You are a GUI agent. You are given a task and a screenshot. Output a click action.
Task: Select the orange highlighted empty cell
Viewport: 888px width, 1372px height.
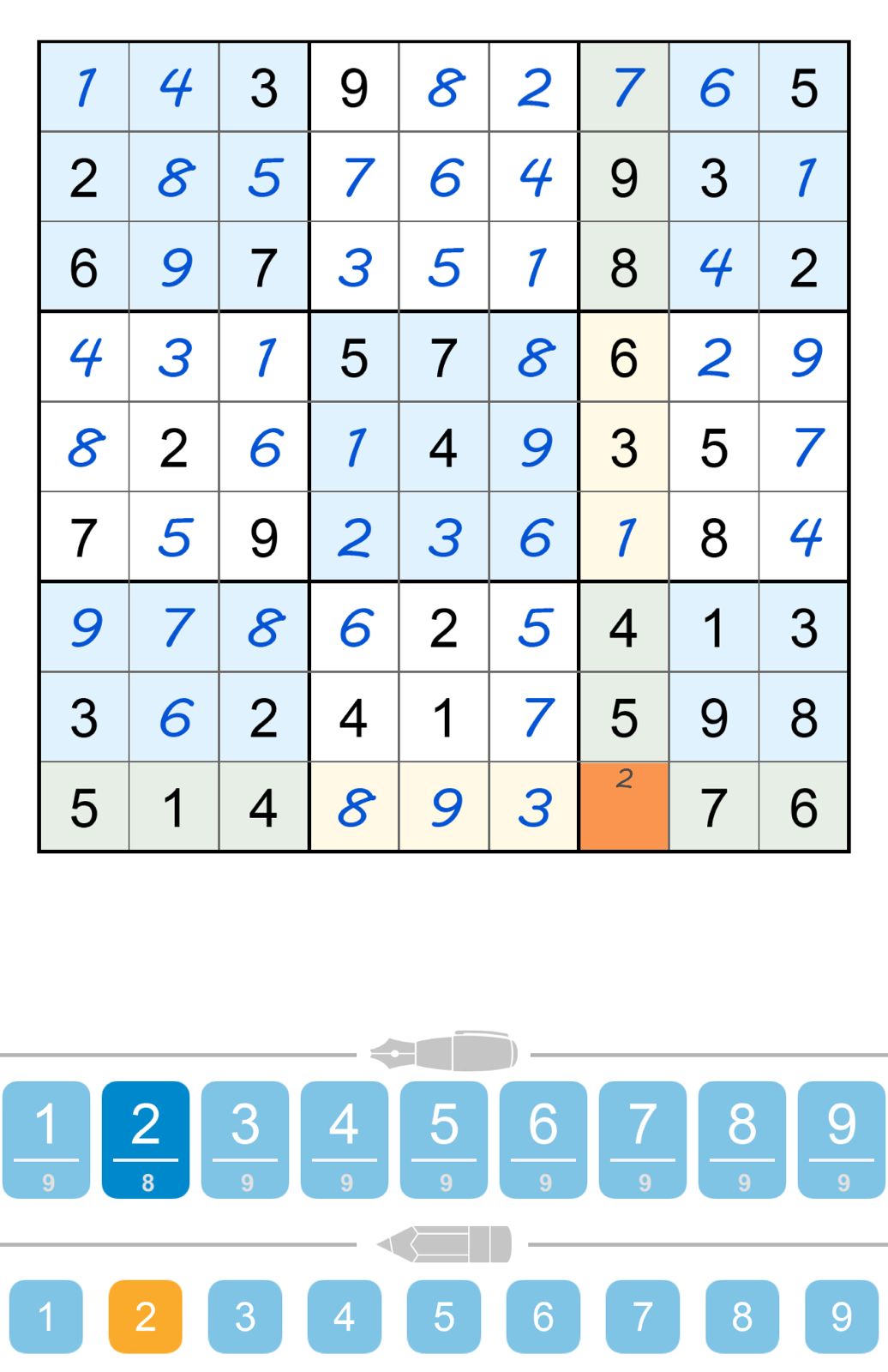pos(623,804)
